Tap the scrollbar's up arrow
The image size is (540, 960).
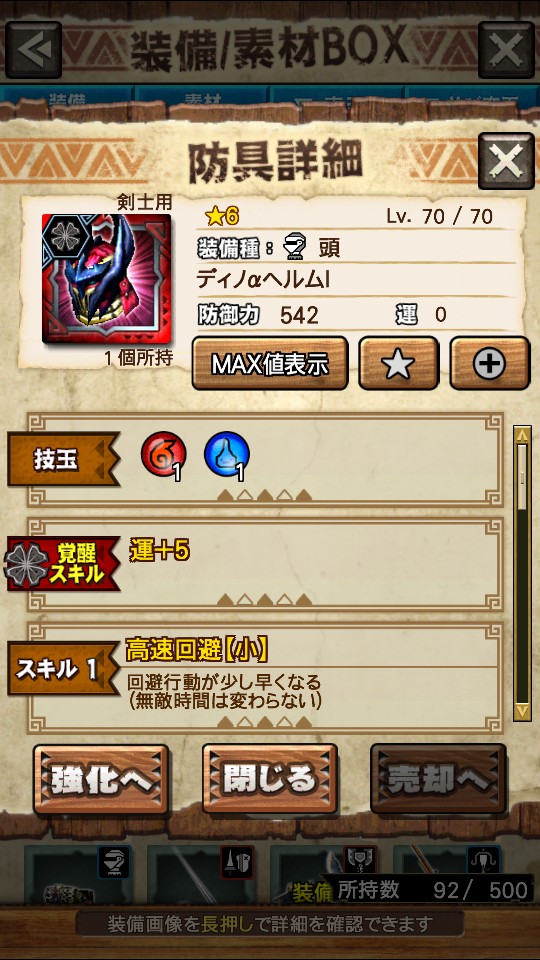click(x=522, y=435)
